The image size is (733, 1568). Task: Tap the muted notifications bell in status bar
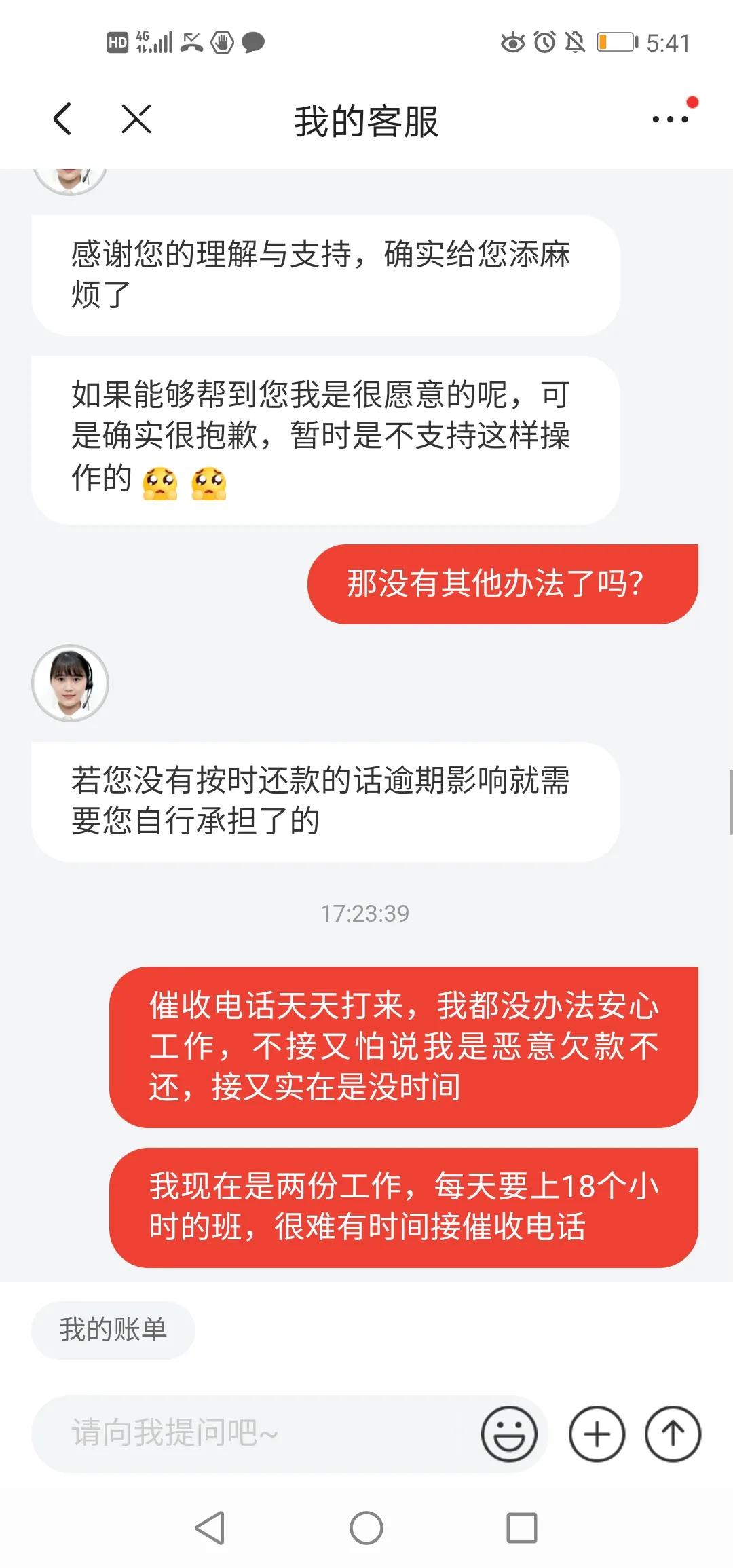coord(574,43)
